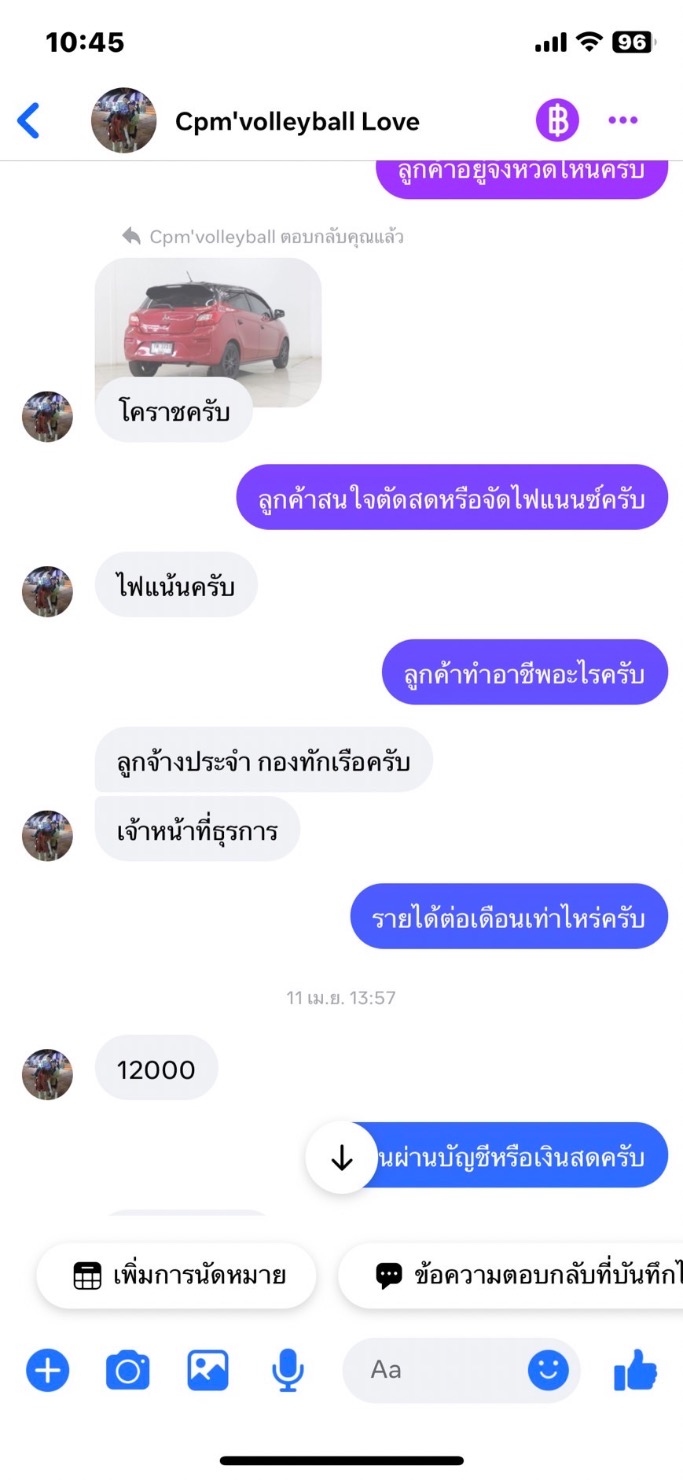683x1480 pixels.
Task: Launch the camera from the chat bar
Action: [x=128, y=1370]
